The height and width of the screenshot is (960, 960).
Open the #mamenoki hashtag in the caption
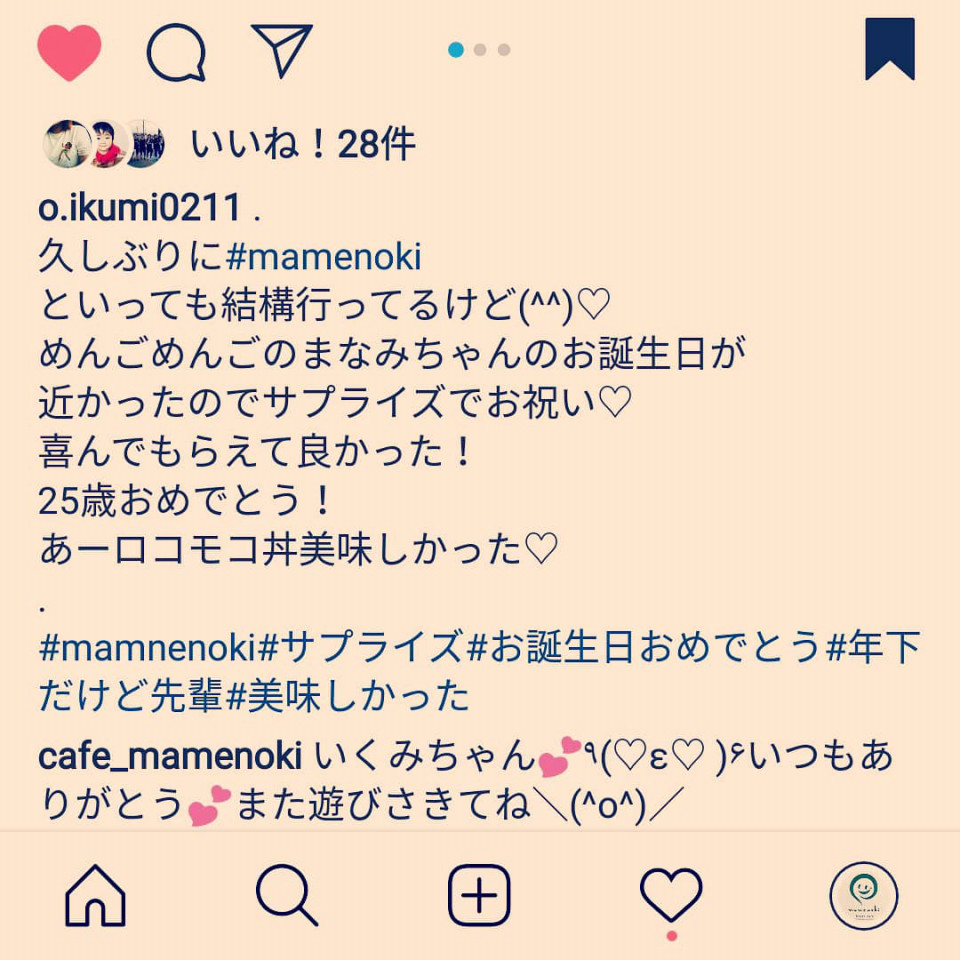(323, 258)
